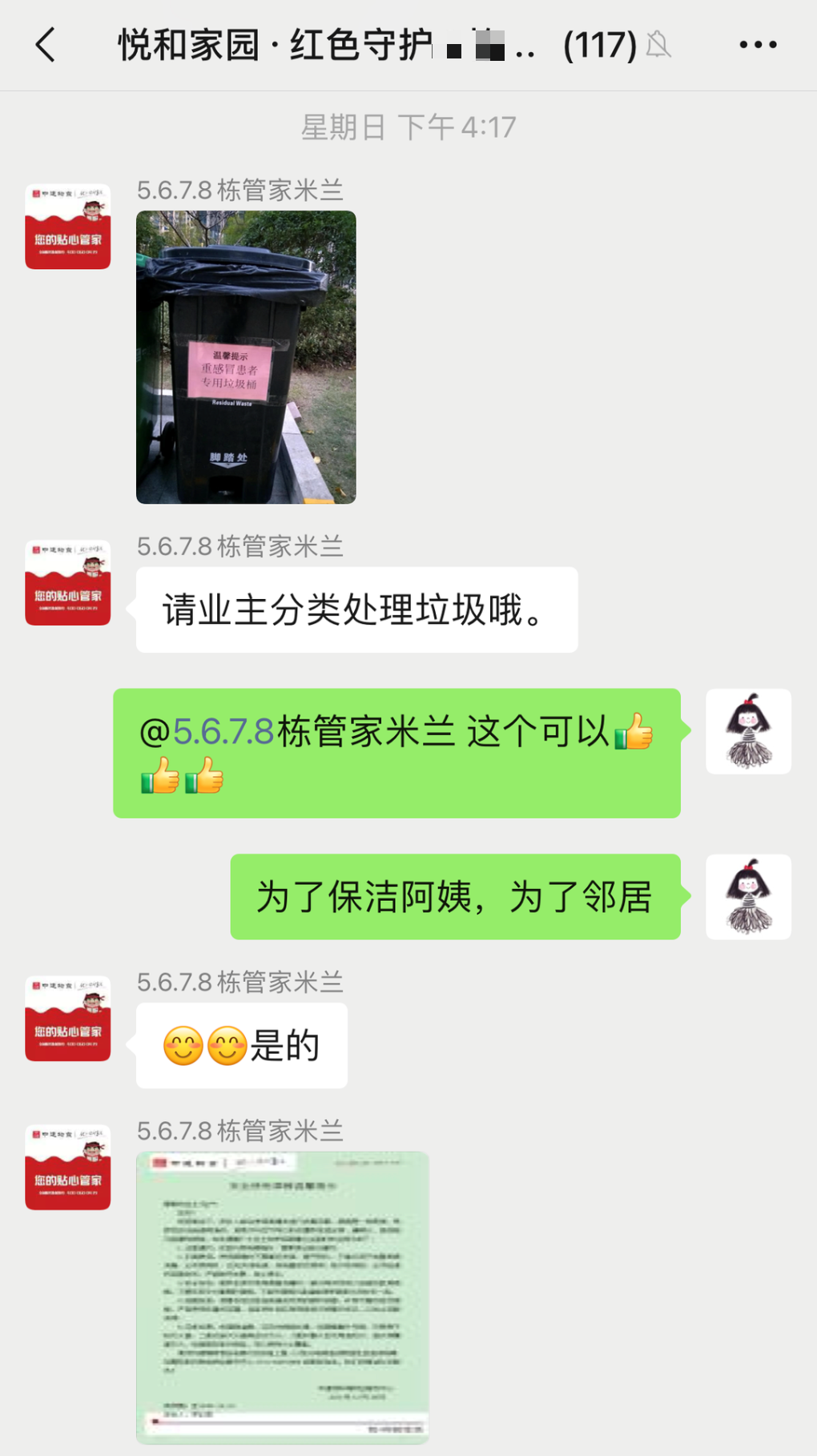Open my avatar beside 这个可以 message
The width and height of the screenshot is (817, 1456).
pos(748,731)
